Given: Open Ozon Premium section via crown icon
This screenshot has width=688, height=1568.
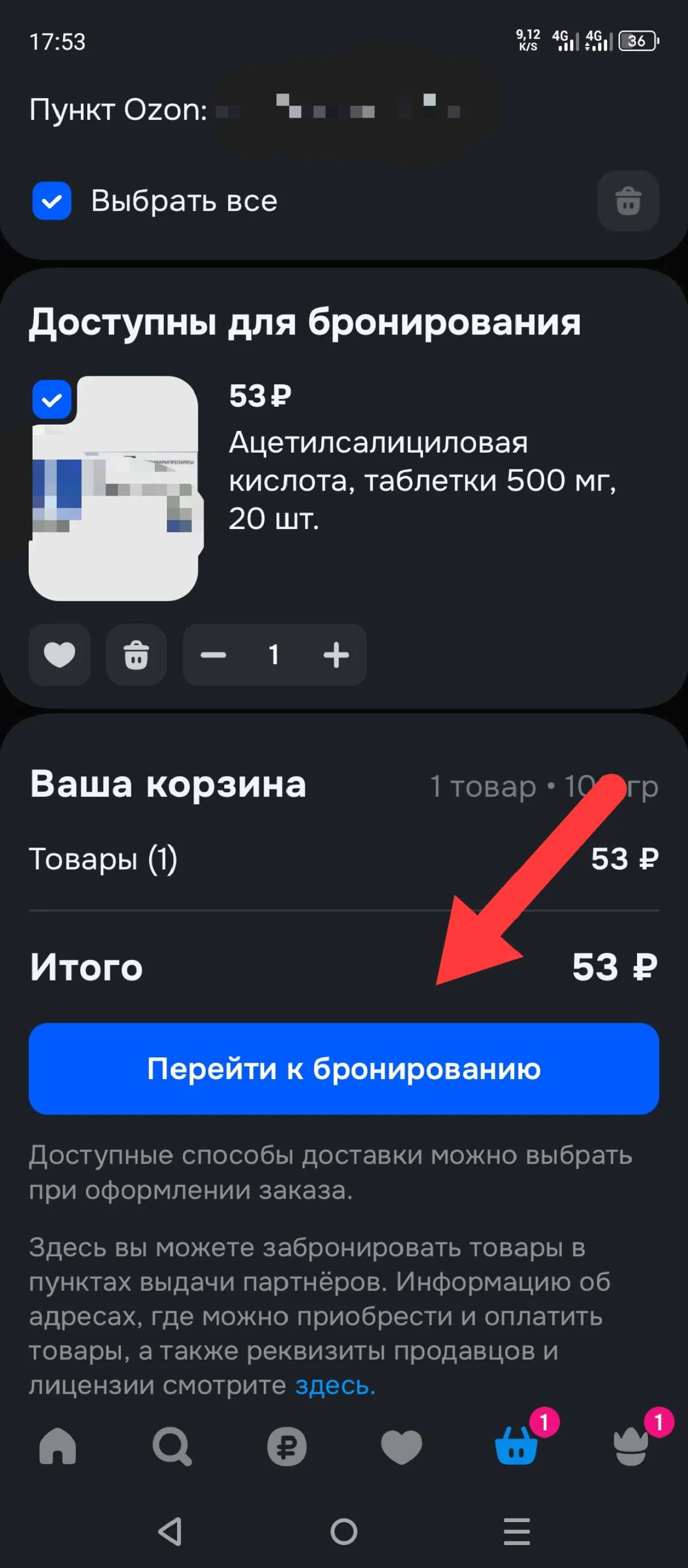Looking at the screenshot, I should click(x=631, y=1448).
